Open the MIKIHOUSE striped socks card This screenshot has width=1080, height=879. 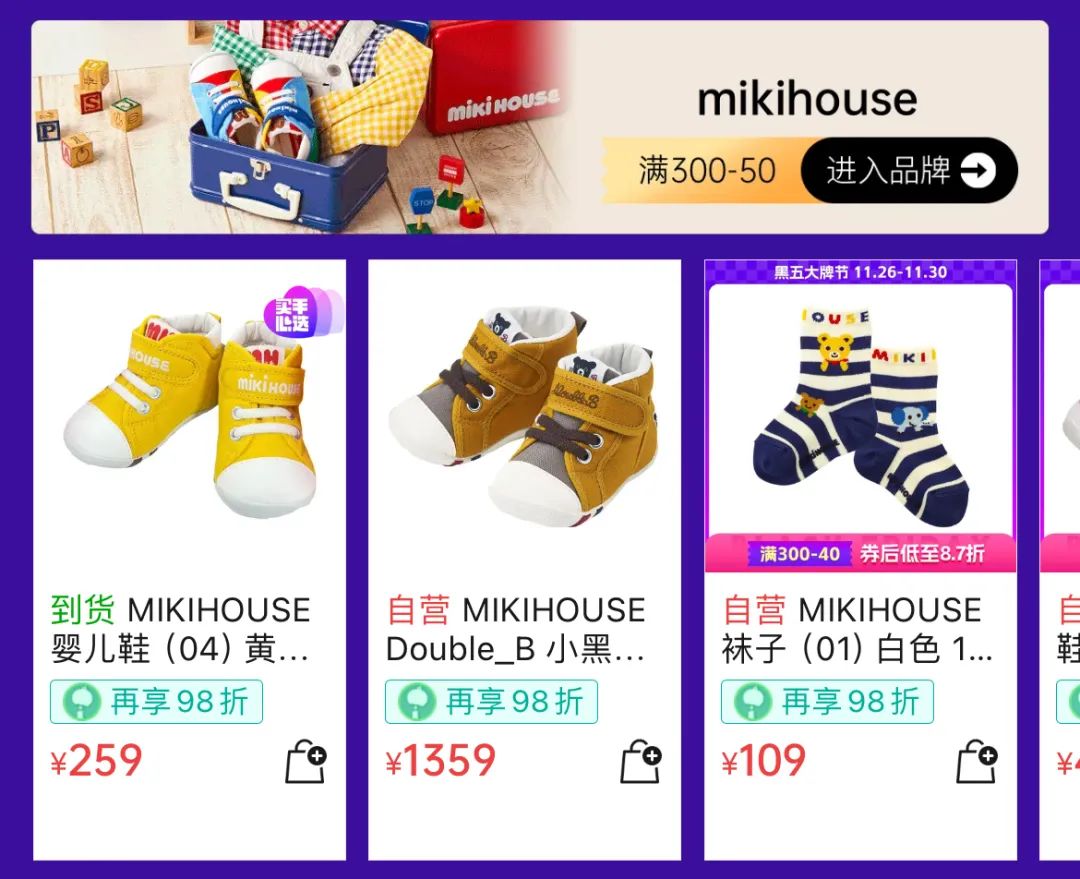tap(860, 420)
